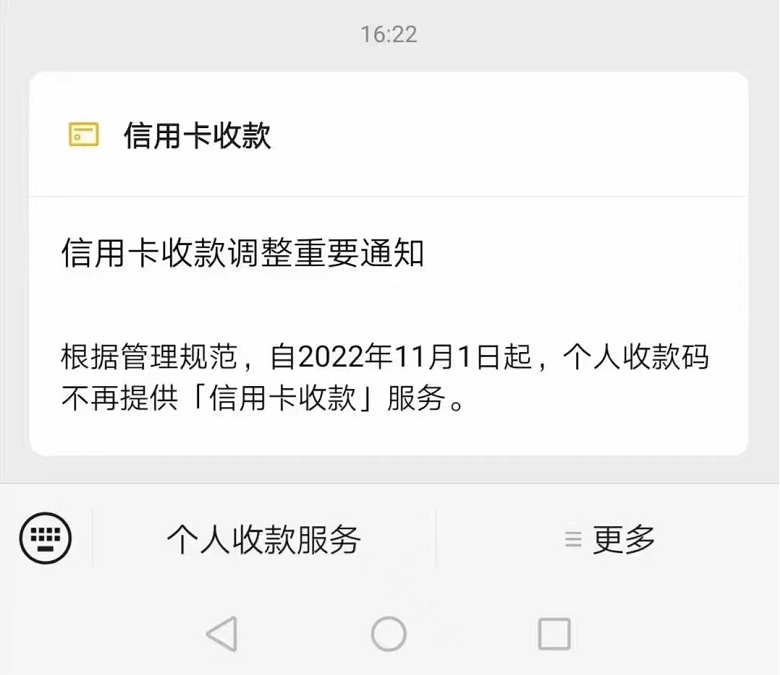The image size is (780, 675).
Task: Switch to keyboard input mode
Action: (46, 540)
